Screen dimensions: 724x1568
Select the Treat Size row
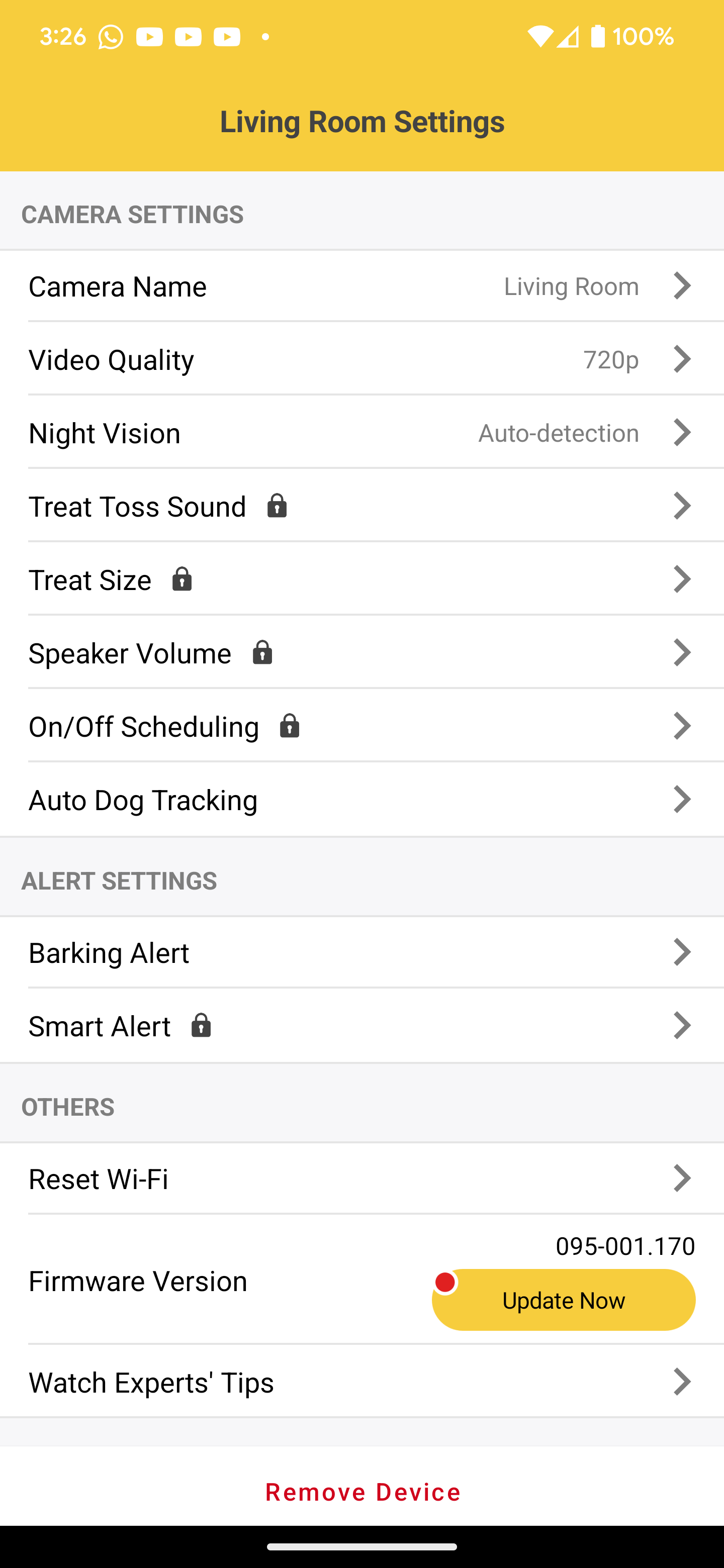pos(361,579)
